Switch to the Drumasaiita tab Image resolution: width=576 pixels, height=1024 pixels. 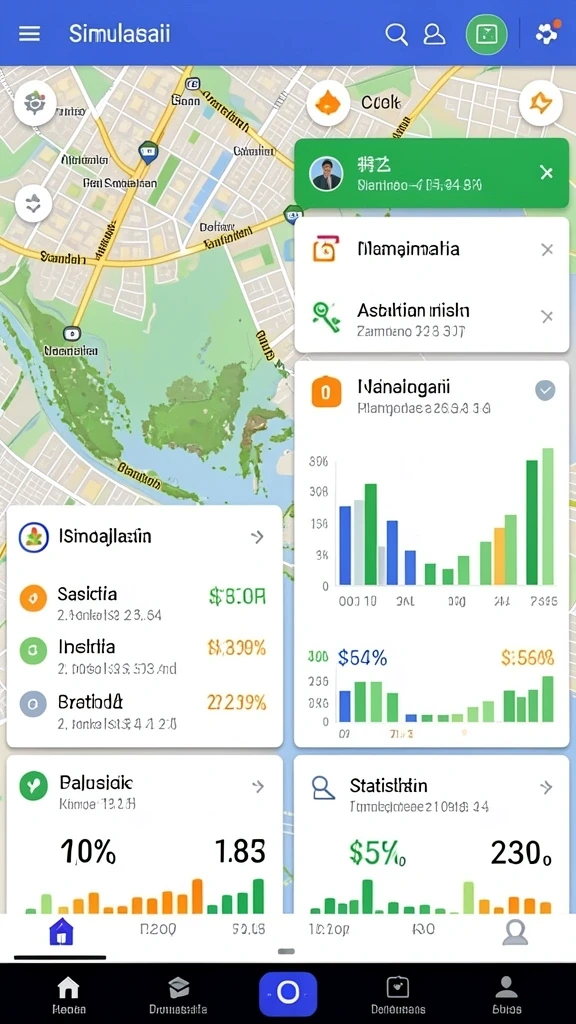pyautogui.click(x=178, y=995)
